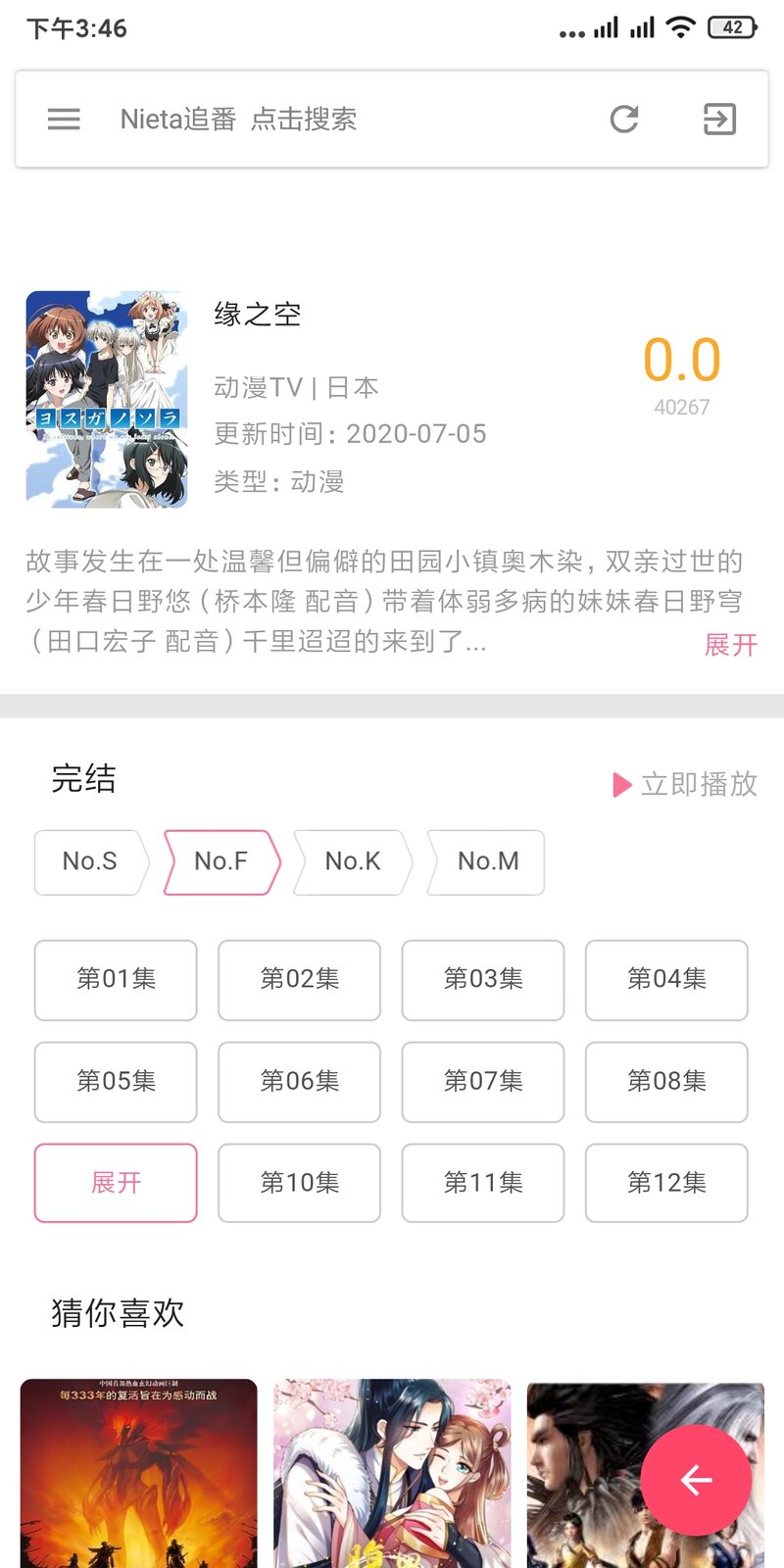This screenshot has width=784, height=1568.
Task: Expand the episode list with 展开 button
Action: click(x=116, y=1183)
